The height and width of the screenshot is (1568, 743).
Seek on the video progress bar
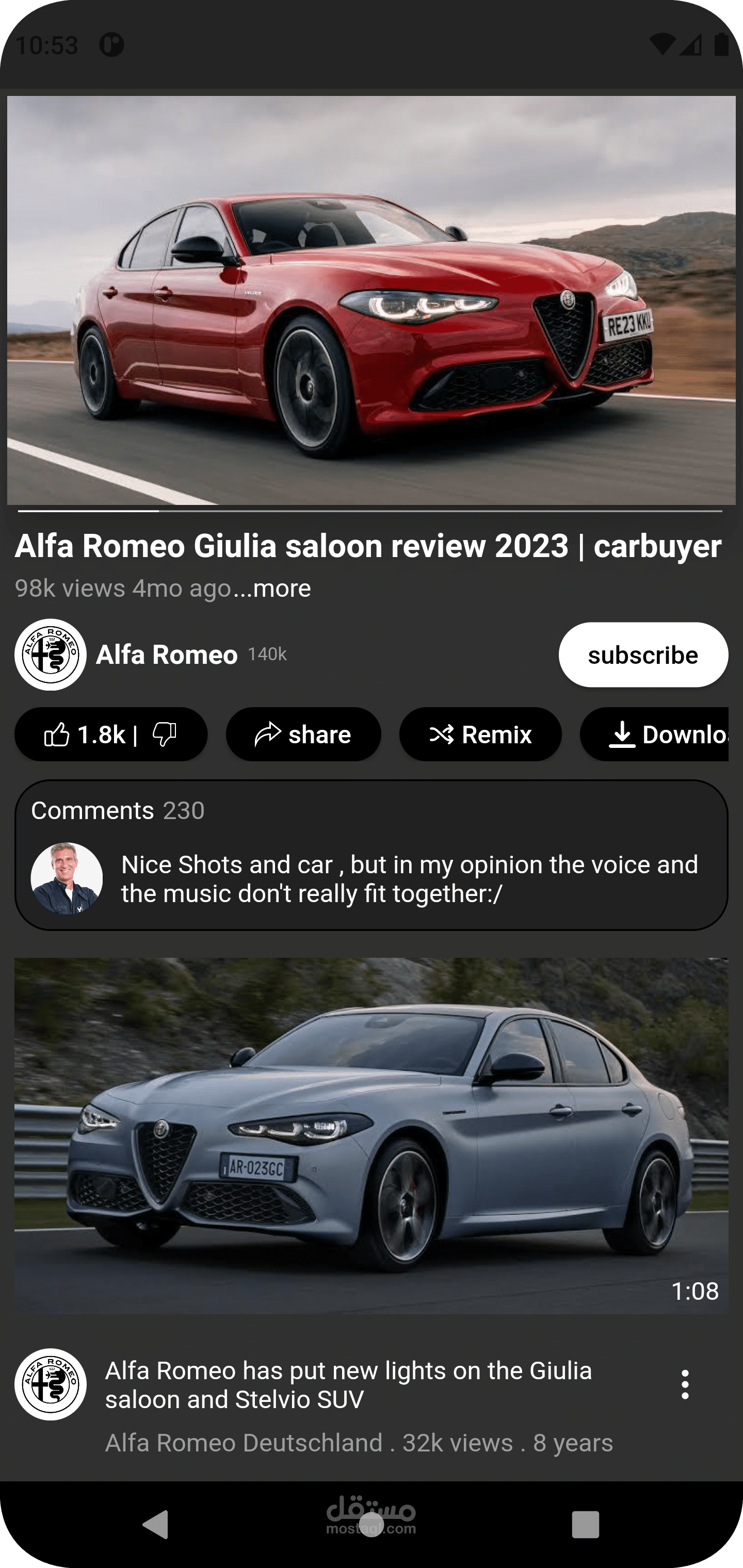pos(370,511)
